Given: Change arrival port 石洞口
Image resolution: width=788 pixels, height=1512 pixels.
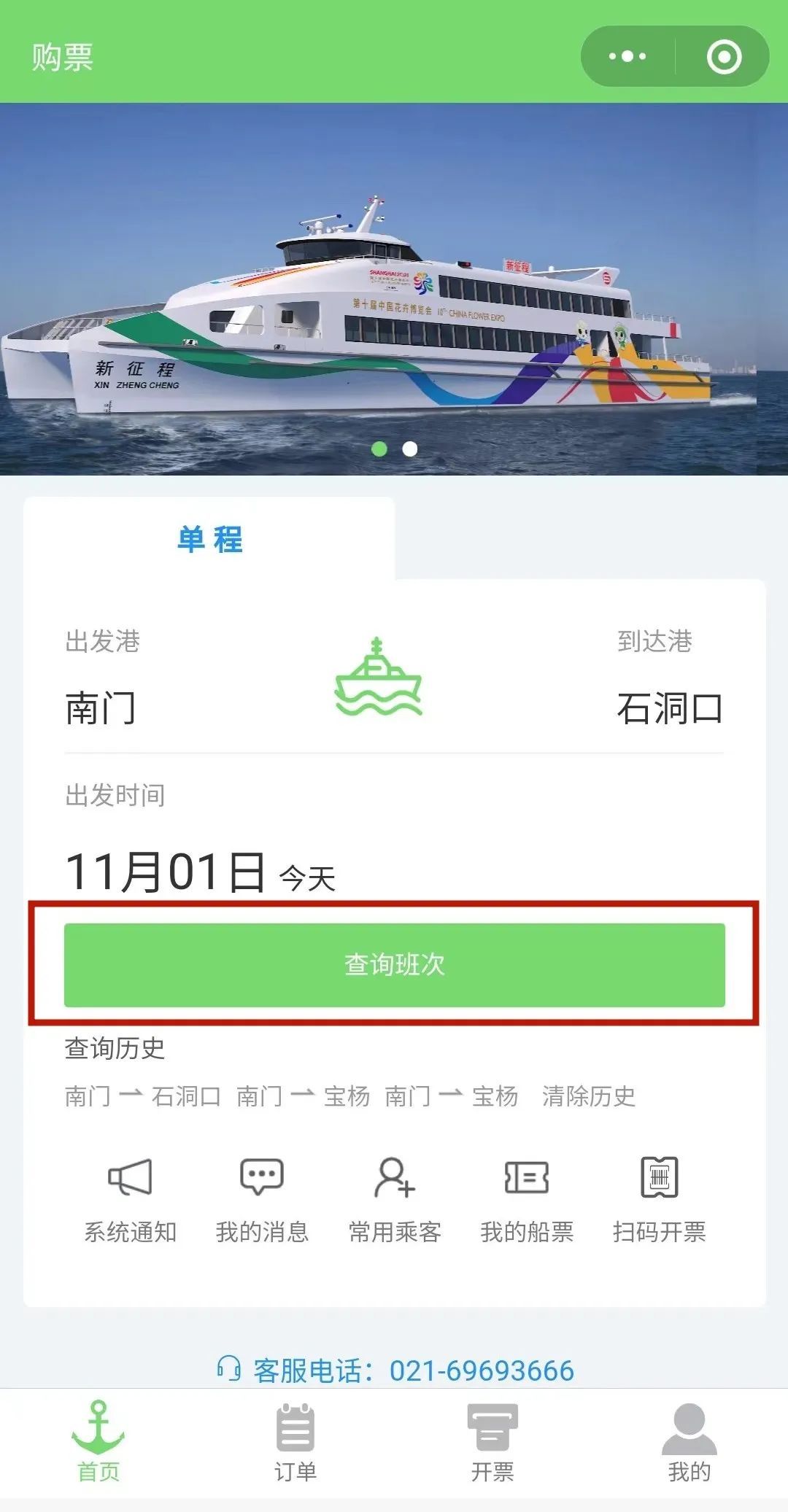Looking at the screenshot, I should [669, 707].
